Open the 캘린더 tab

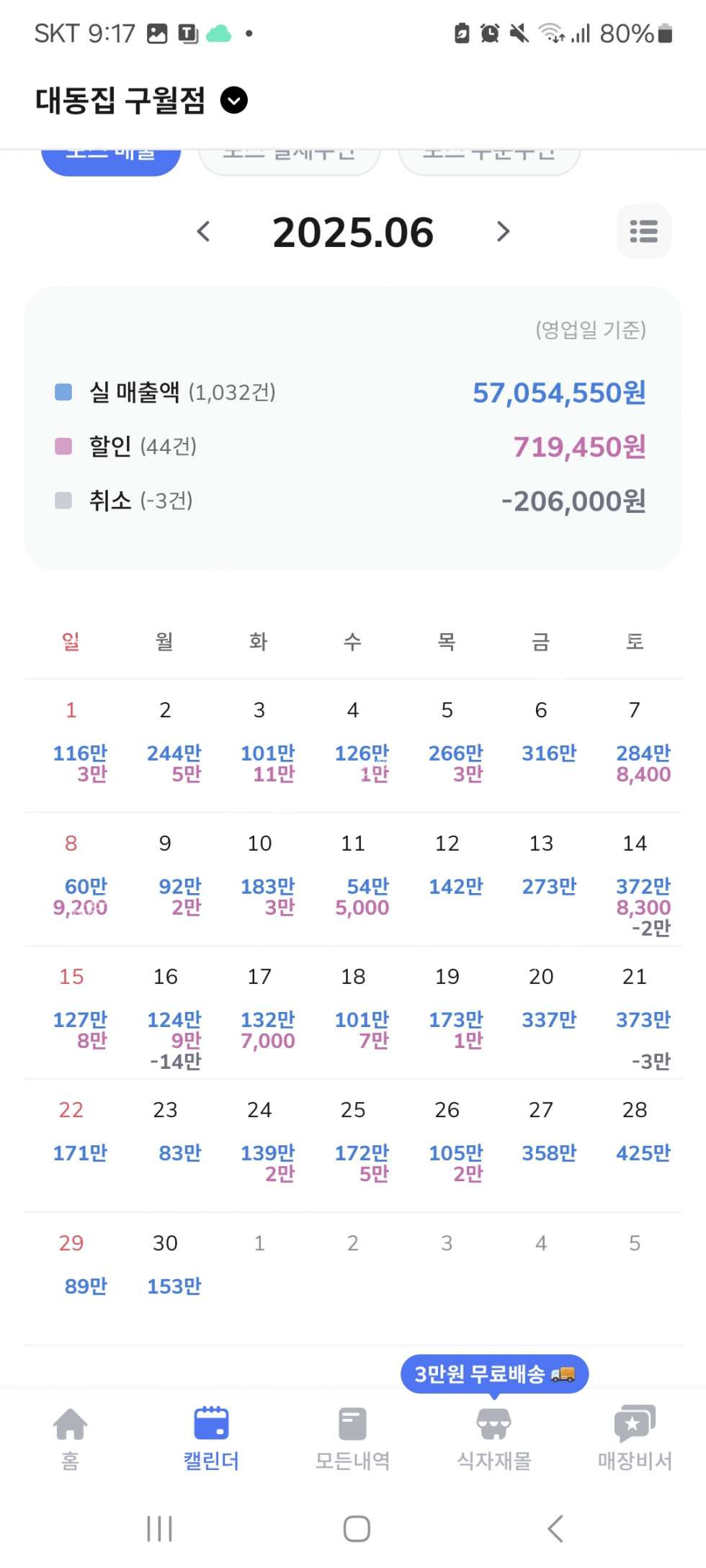point(211,1438)
